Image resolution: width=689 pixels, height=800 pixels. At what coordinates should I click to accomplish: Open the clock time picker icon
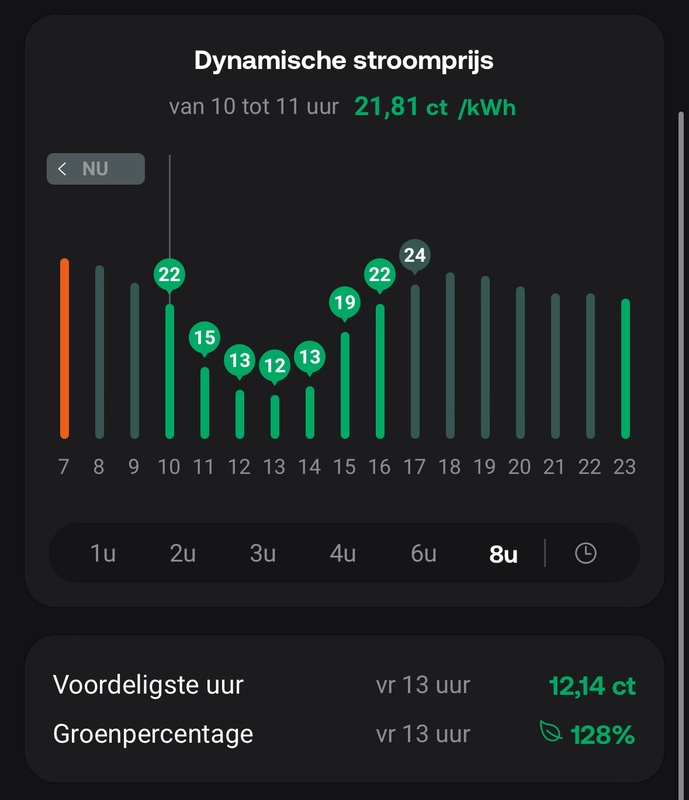coord(585,553)
